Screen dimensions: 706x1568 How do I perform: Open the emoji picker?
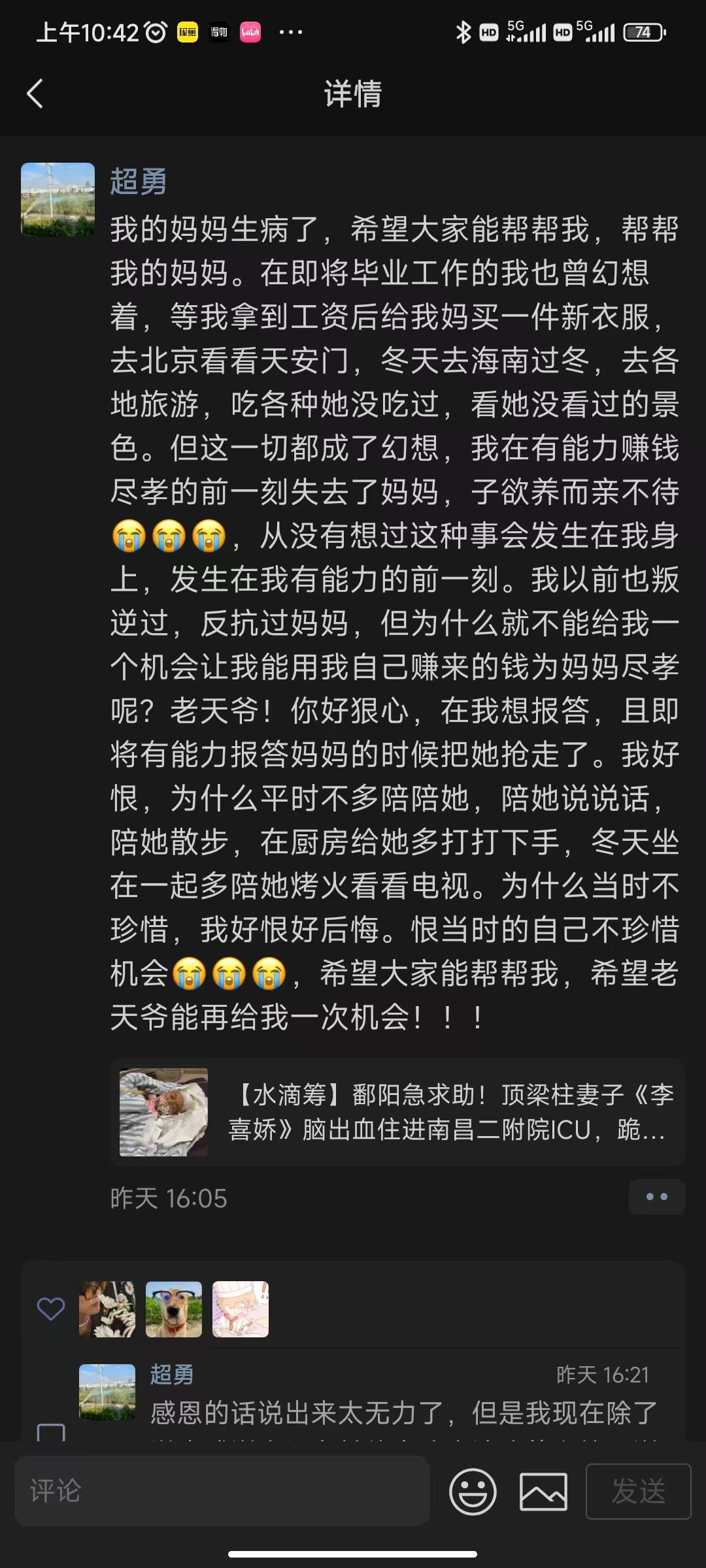[473, 1492]
